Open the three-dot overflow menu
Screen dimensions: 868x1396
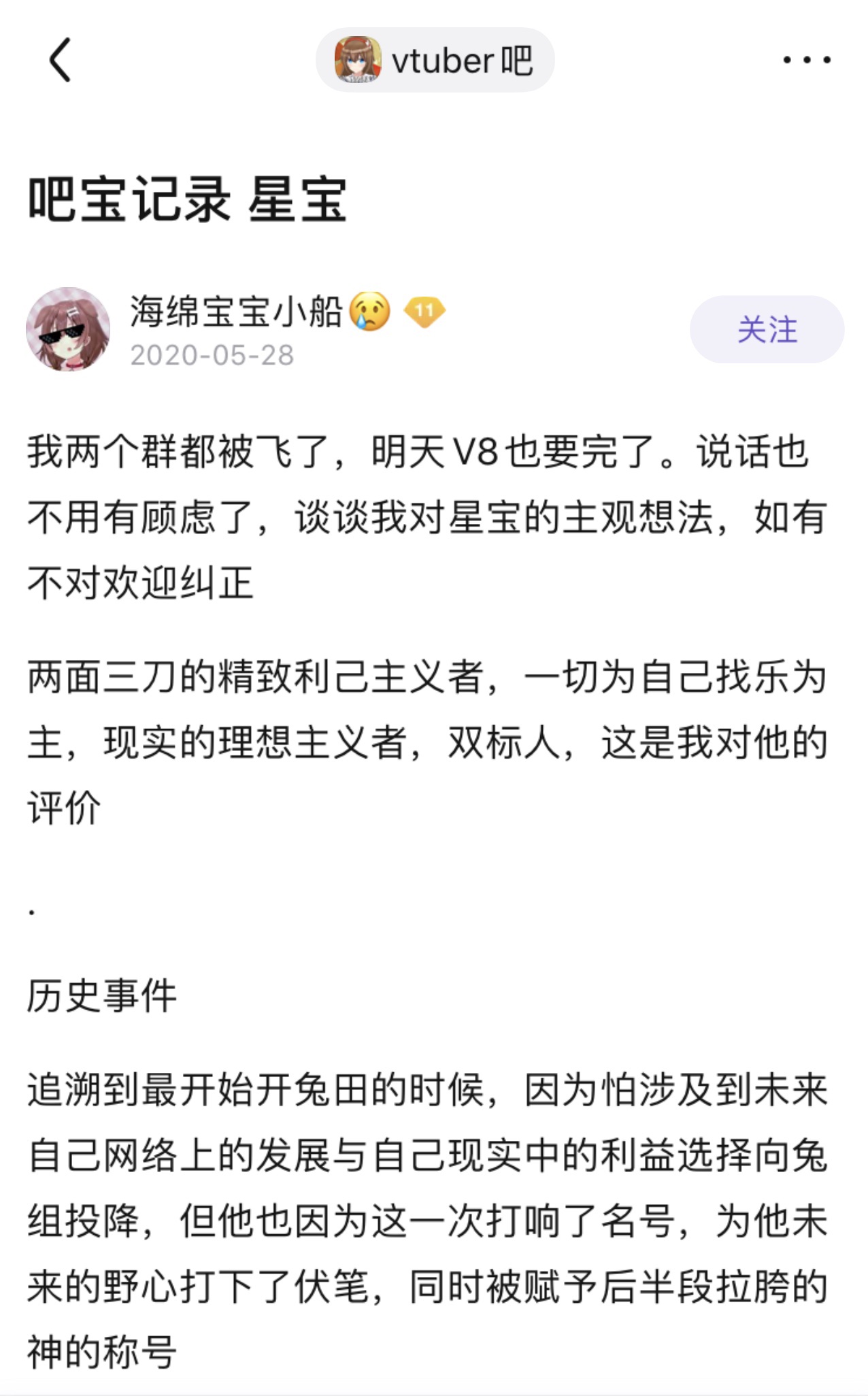tap(807, 60)
